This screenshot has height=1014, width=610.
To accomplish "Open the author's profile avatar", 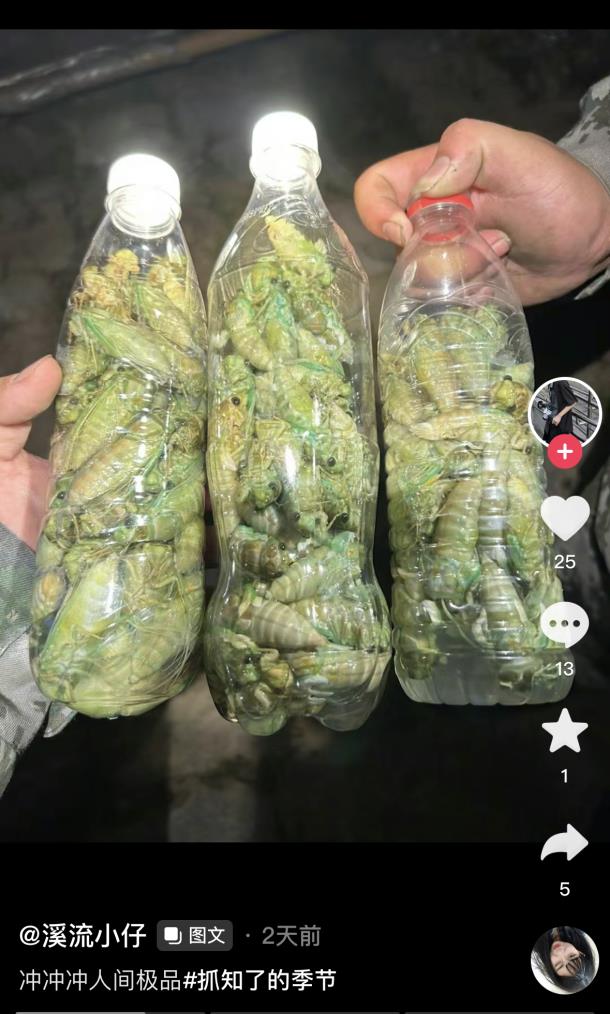I will click(x=565, y=411).
